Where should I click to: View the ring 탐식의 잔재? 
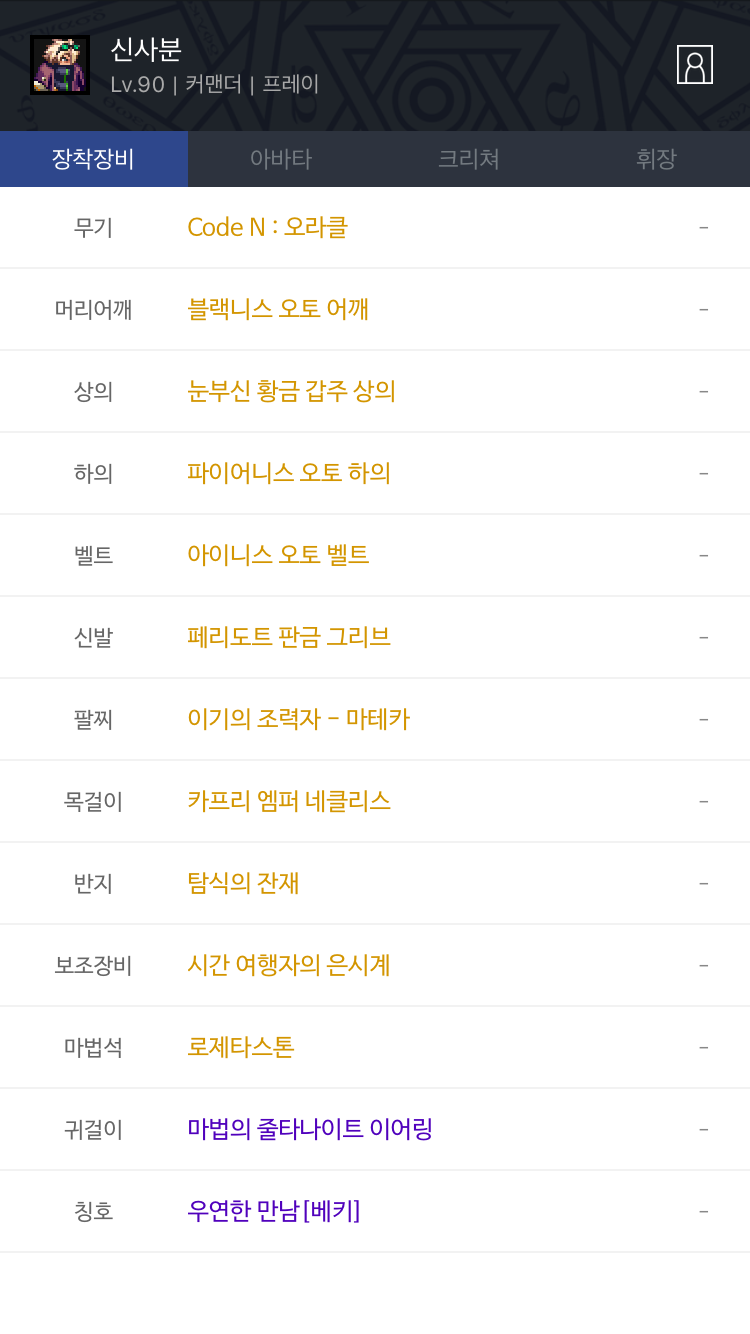[x=243, y=883]
